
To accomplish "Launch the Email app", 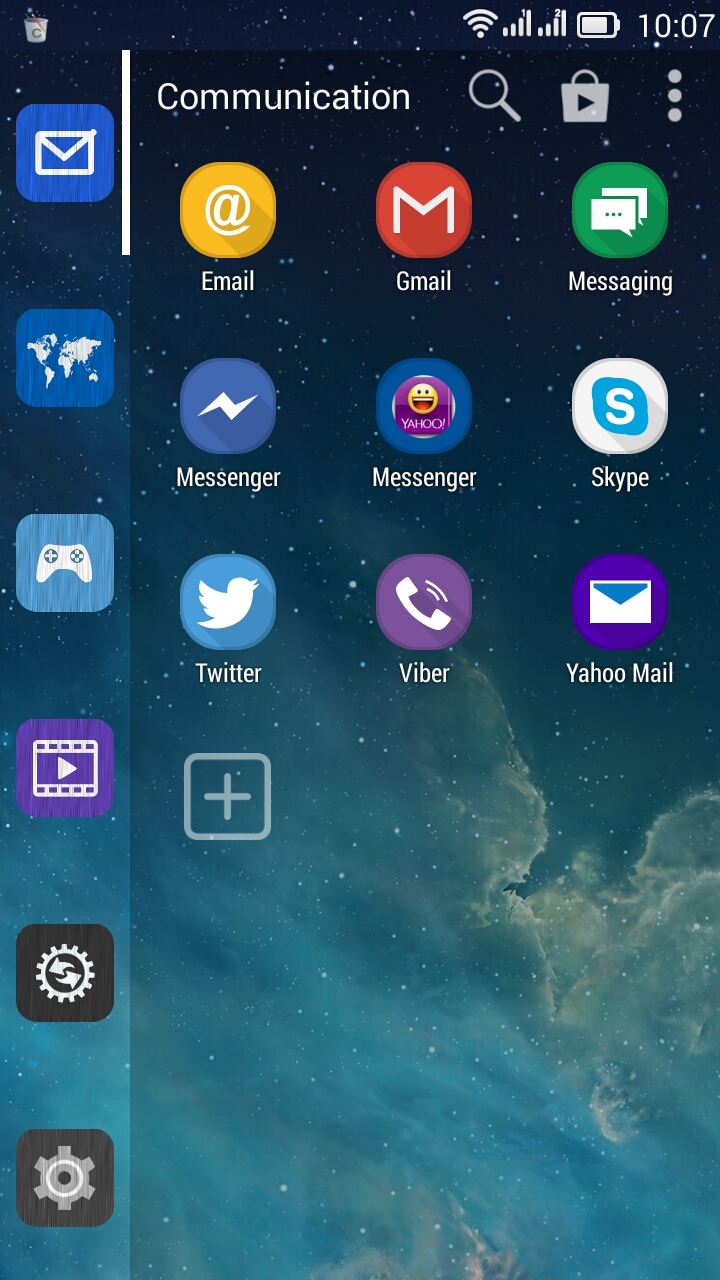I will tap(228, 211).
